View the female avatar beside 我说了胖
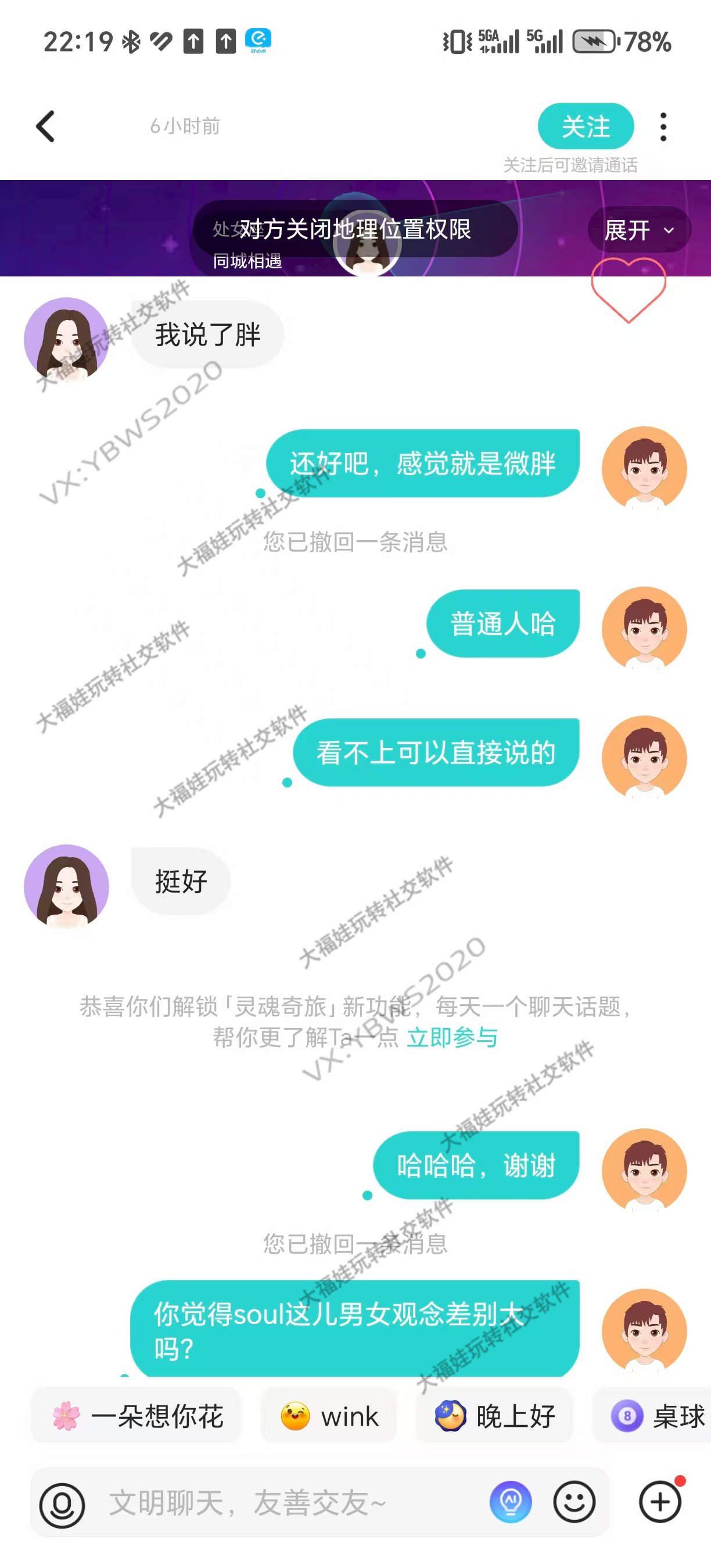Screen dimensions: 711x1568 point(66,340)
